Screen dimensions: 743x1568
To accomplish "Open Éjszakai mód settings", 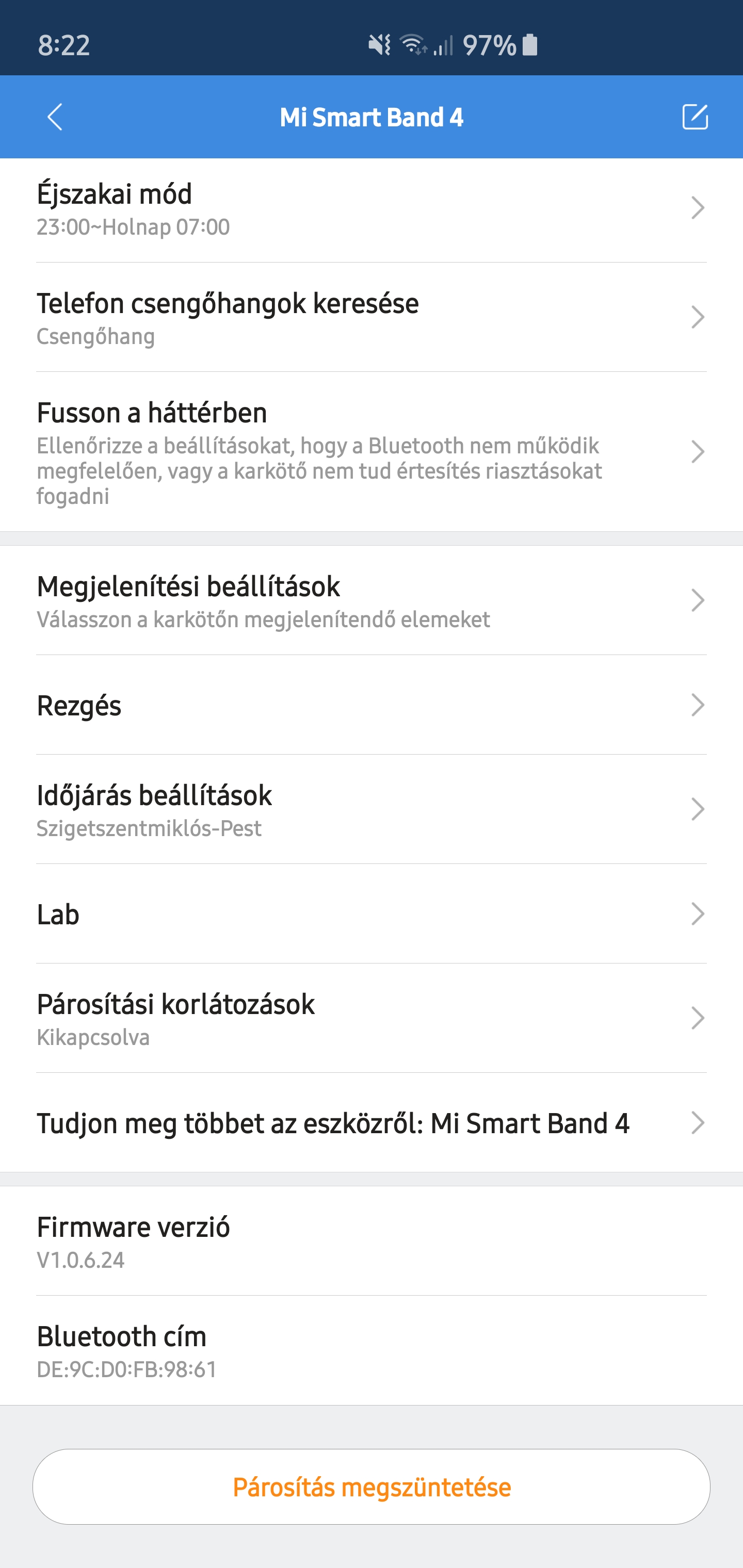I will 372,209.
